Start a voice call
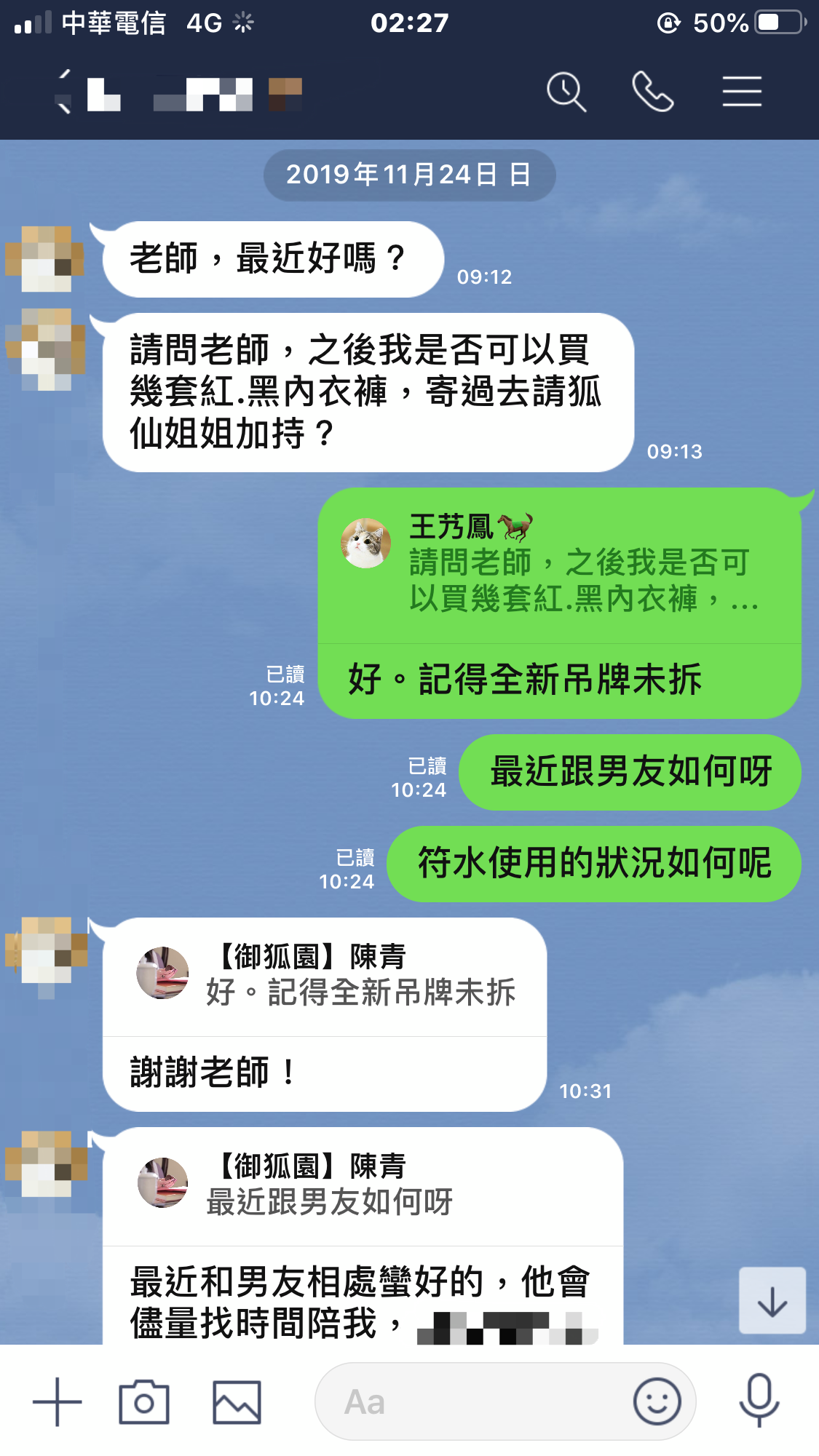The image size is (819, 1456). coord(652,92)
